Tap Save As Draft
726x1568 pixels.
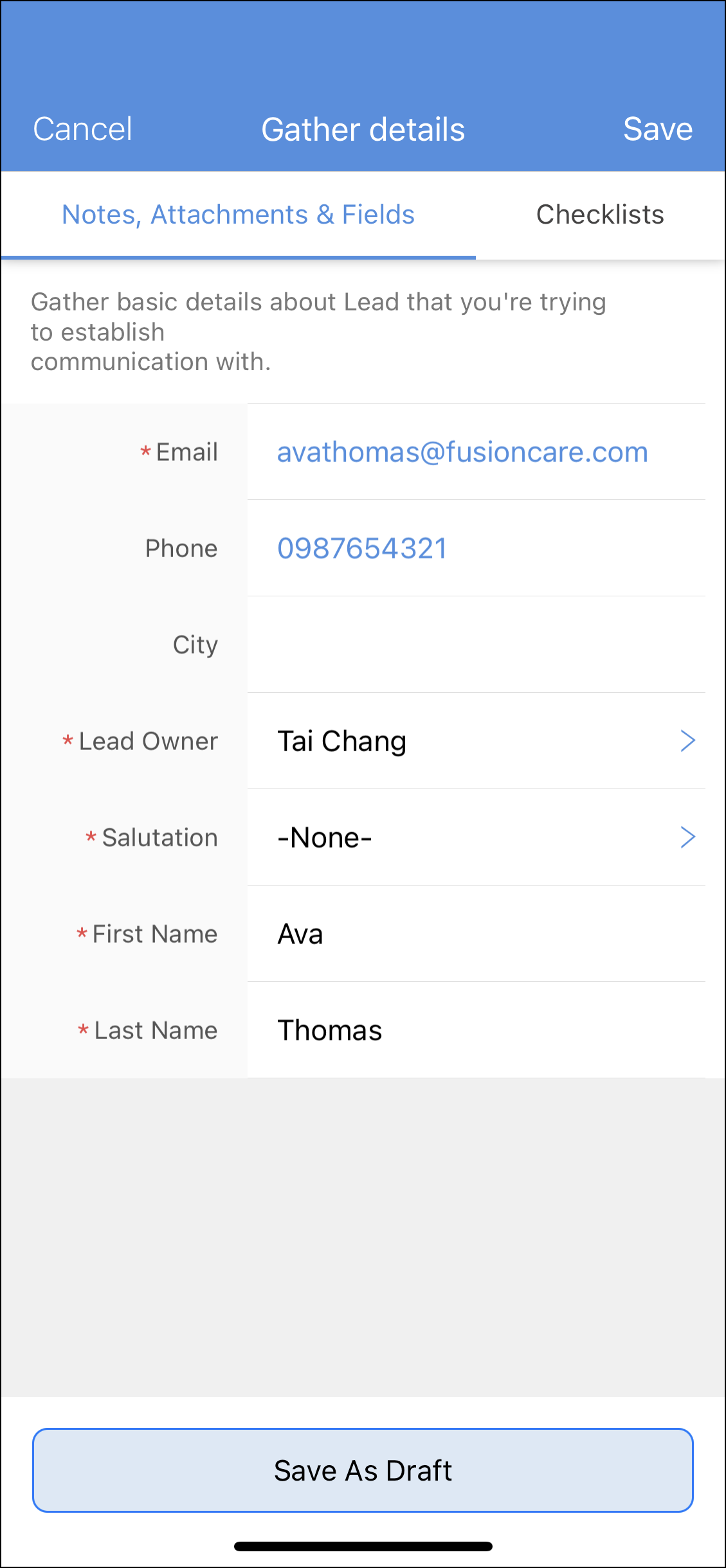363,1470
